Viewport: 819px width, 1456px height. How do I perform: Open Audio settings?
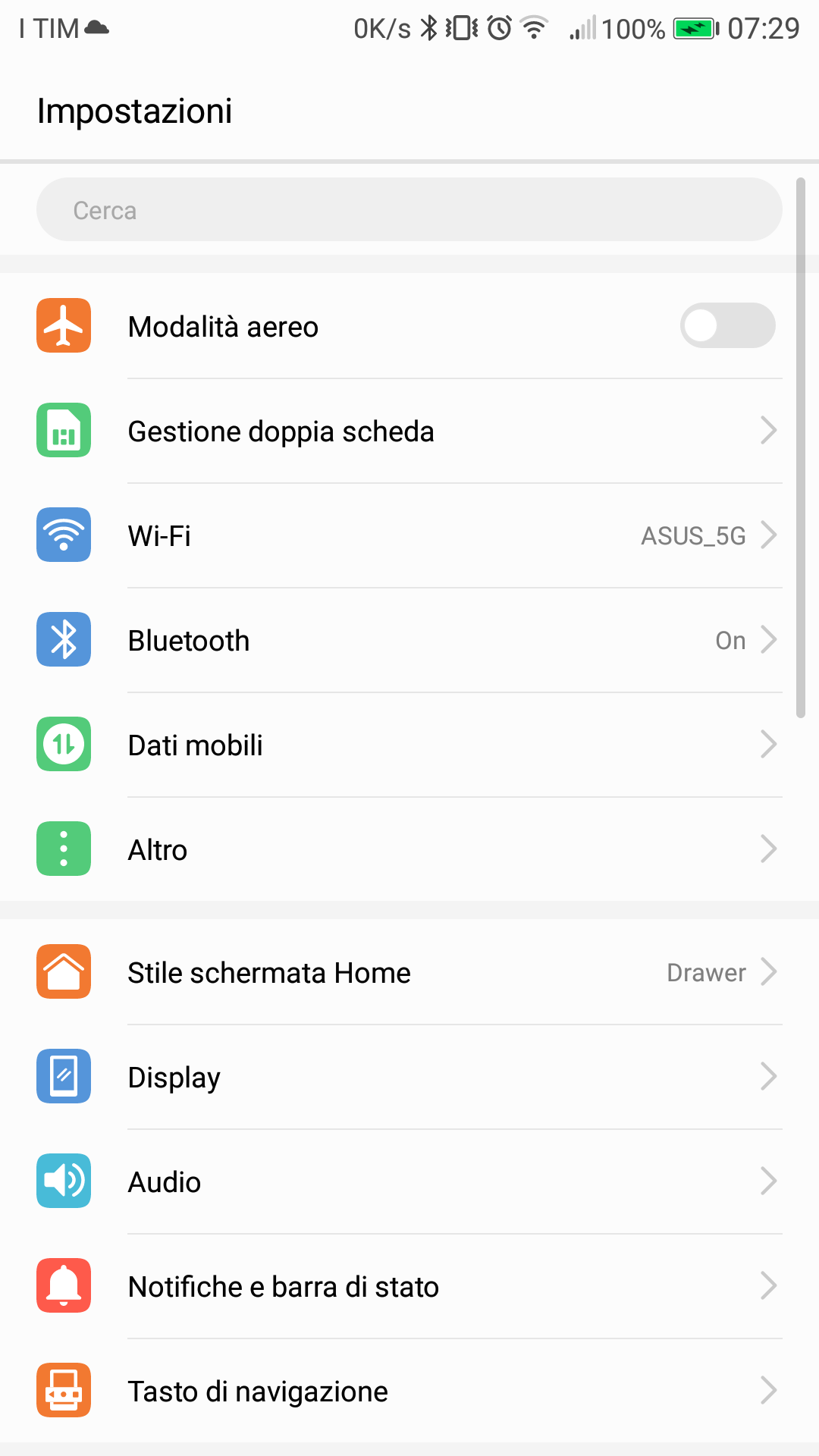(x=409, y=1181)
